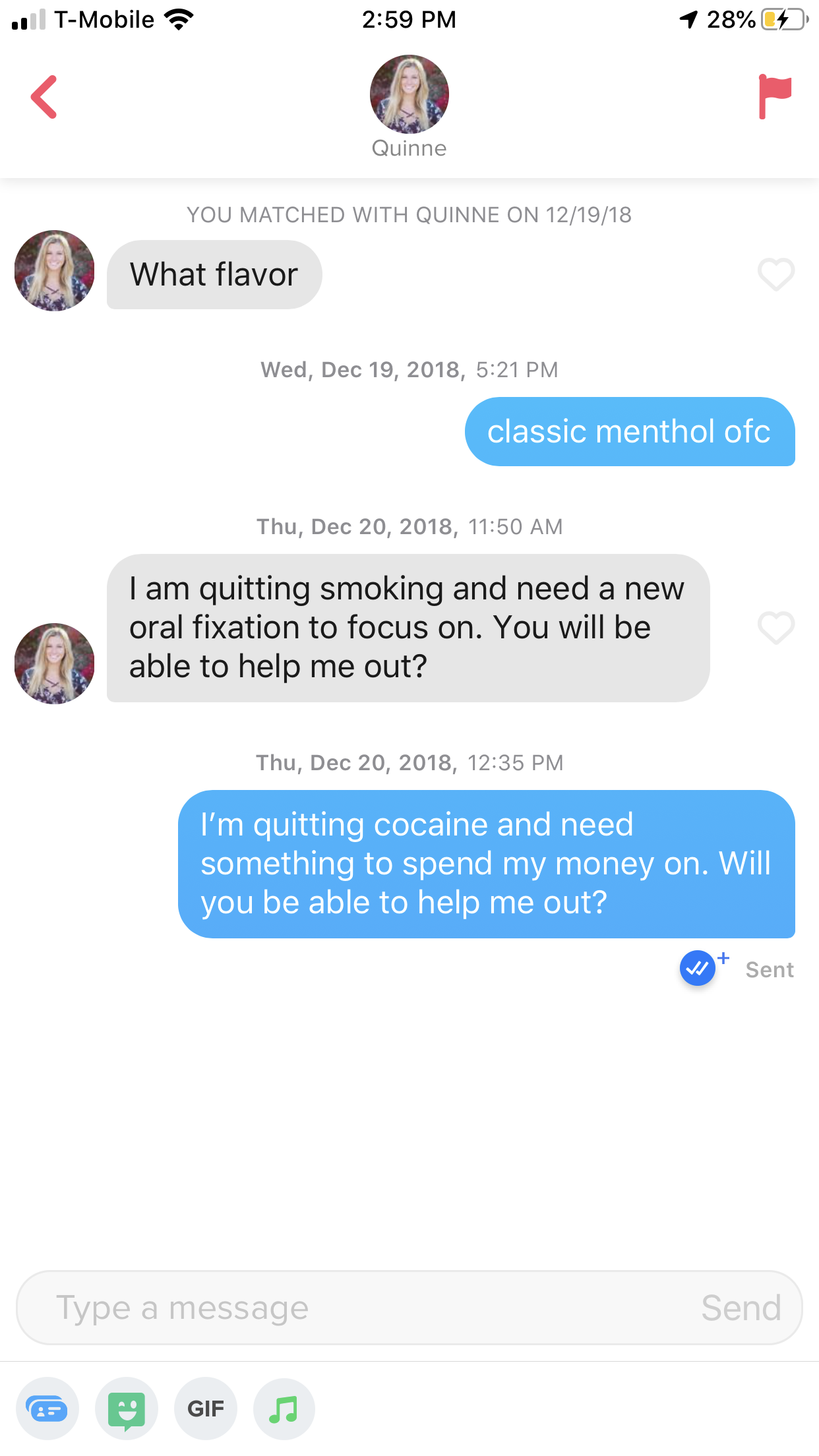Share a song with the music icon
Image resolution: width=819 pixels, height=1456 pixels.
284,1409
